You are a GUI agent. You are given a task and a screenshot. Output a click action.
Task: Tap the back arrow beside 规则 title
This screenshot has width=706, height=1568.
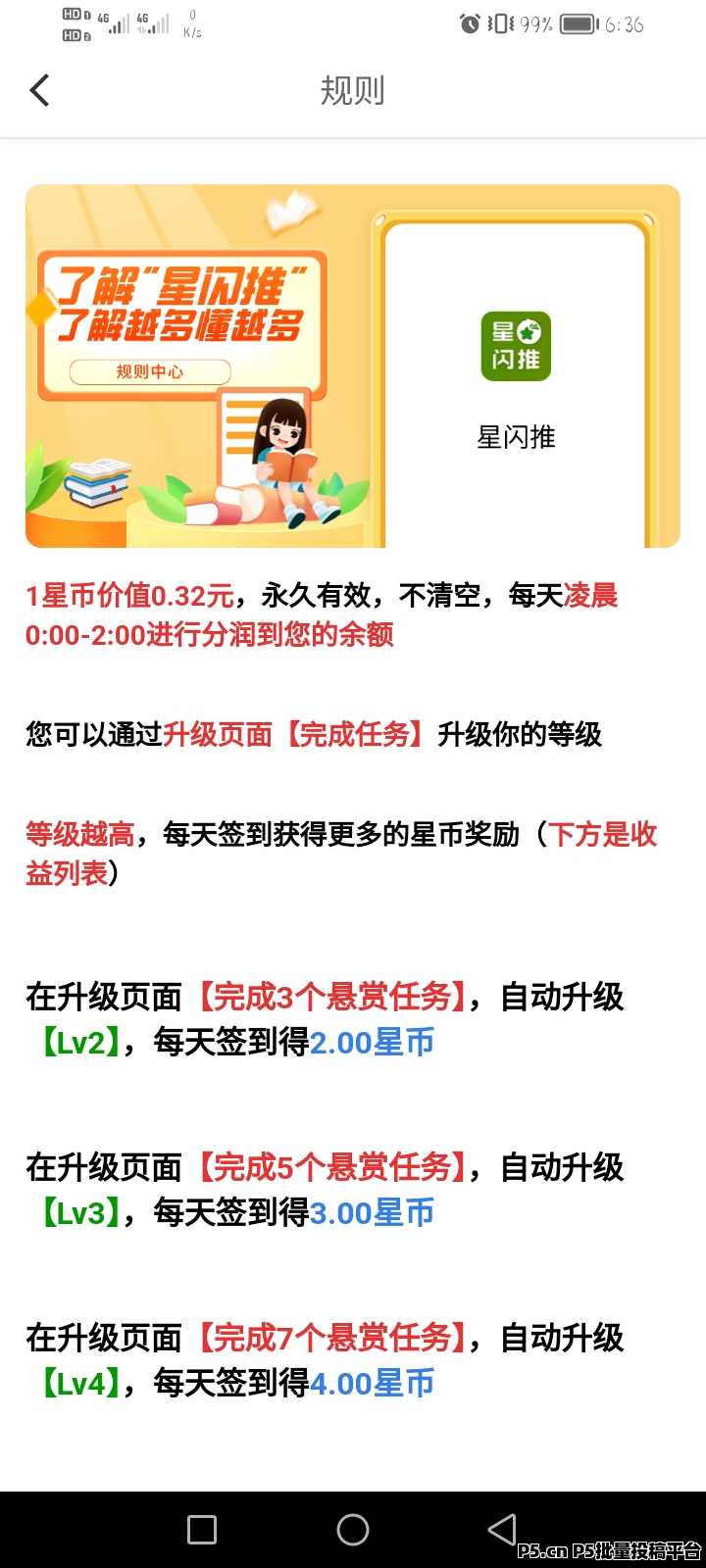click(x=38, y=89)
